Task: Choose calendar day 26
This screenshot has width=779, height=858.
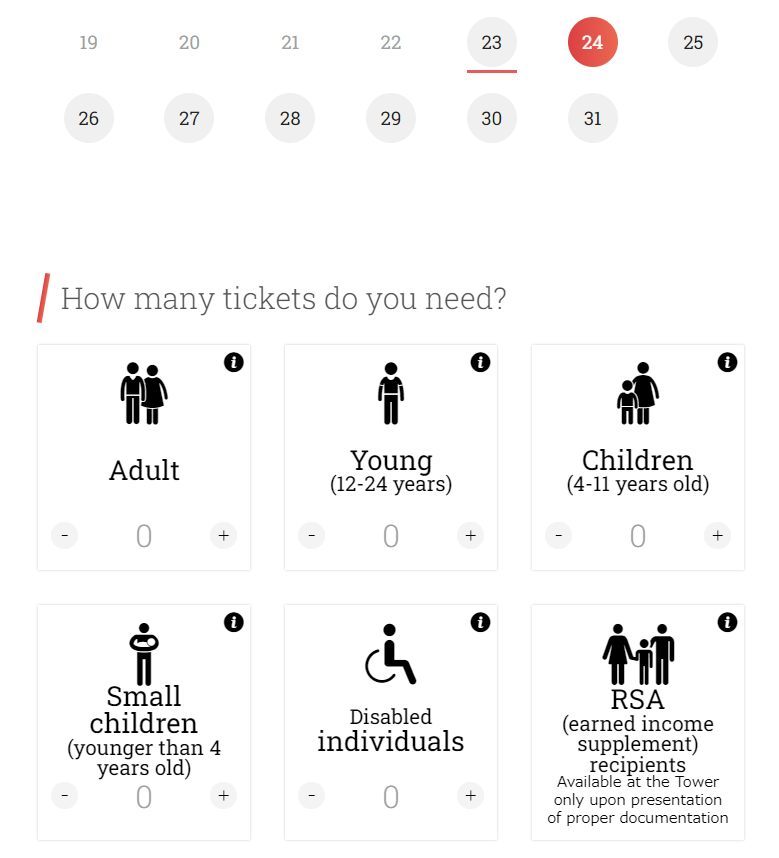Action: (88, 118)
